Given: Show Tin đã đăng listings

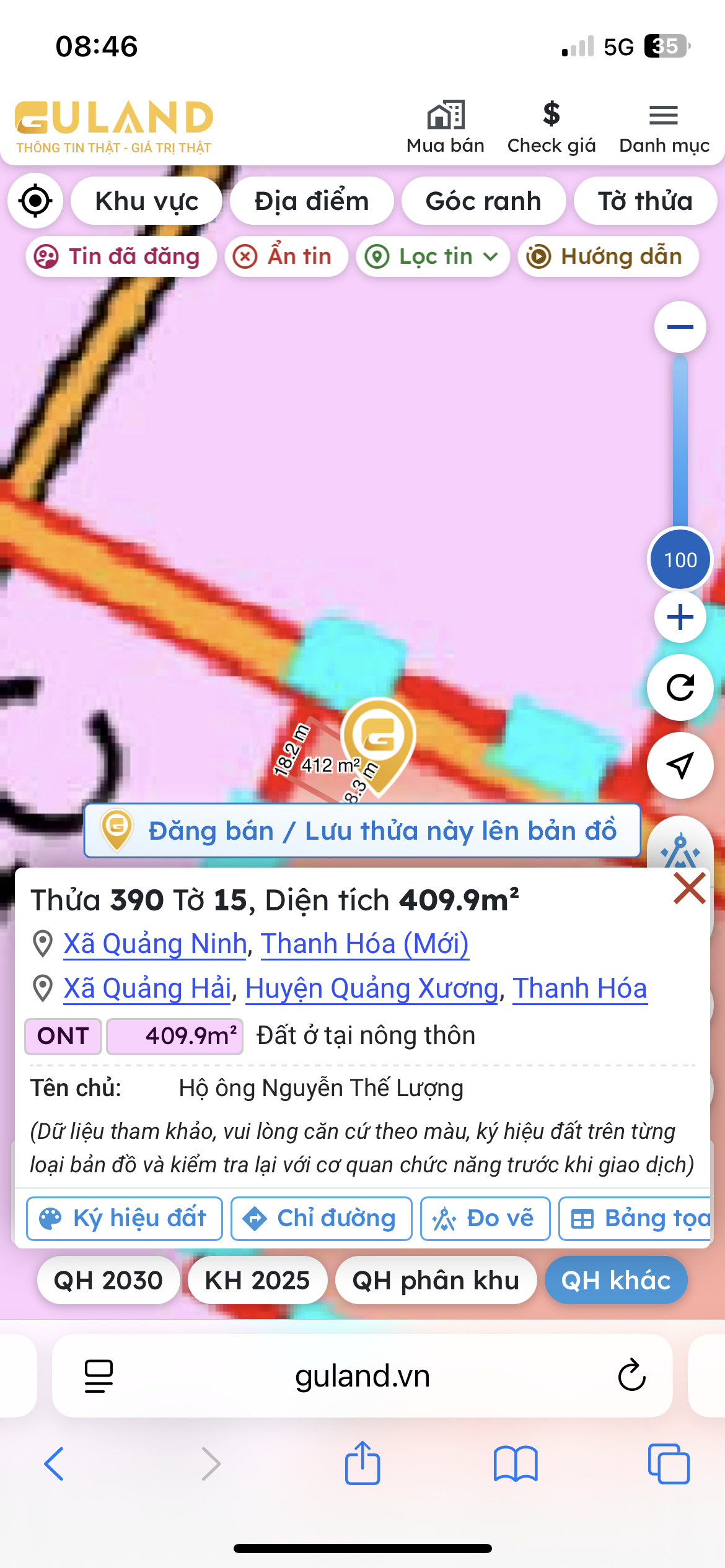Looking at the screenshot, I should (x=121, y=256).
